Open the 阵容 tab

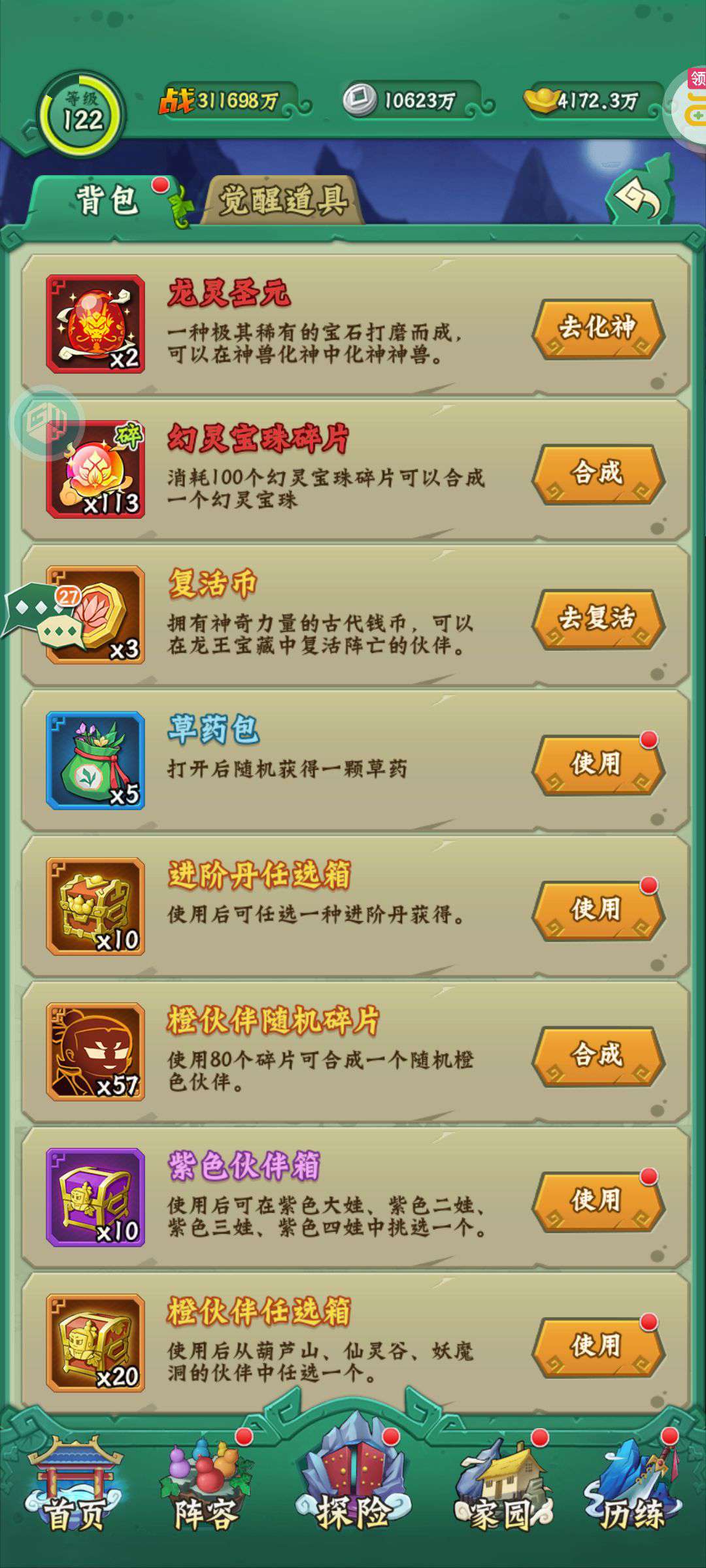(x=205, y=1496)
